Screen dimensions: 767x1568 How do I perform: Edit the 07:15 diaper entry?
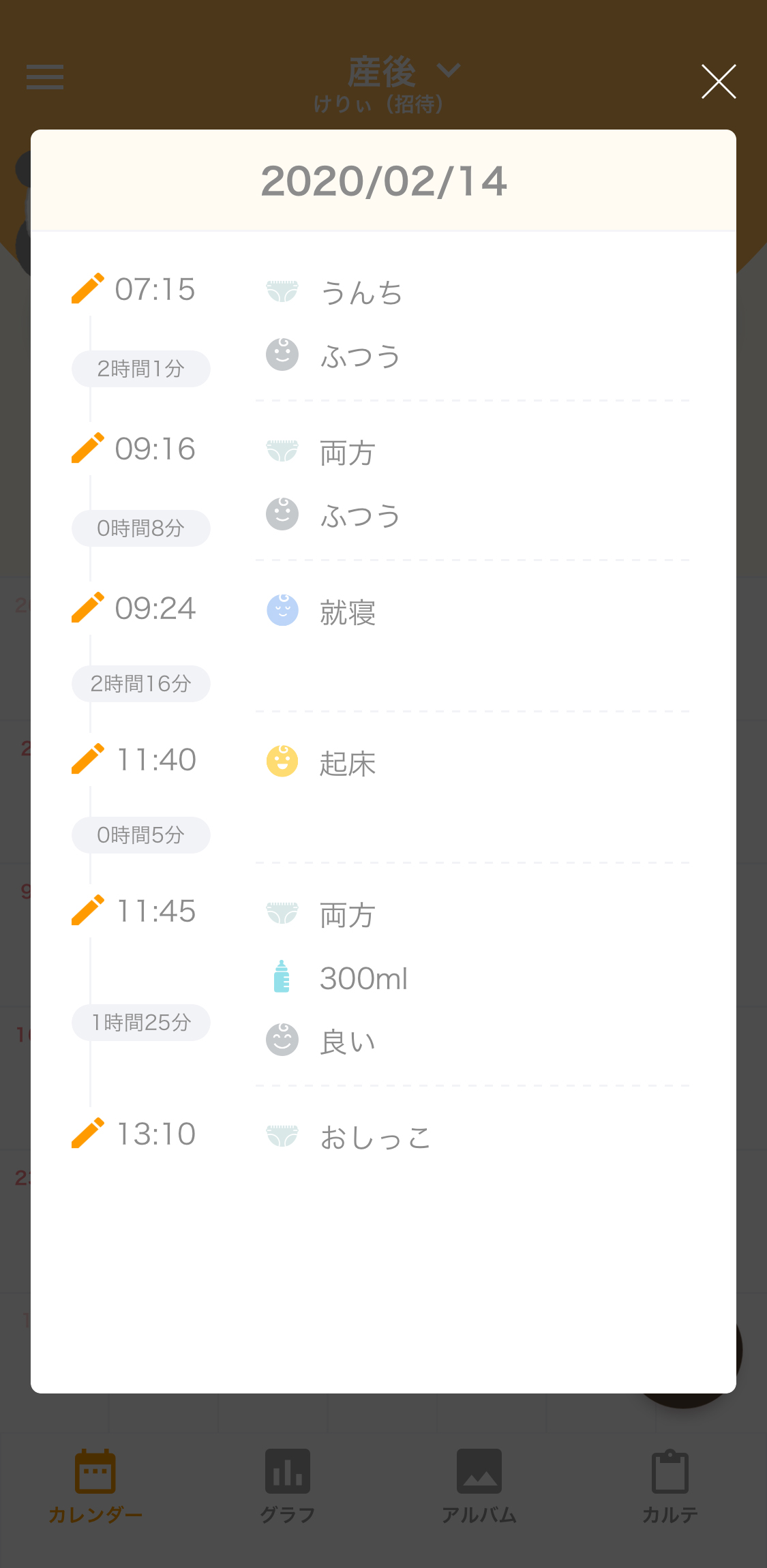pos(88,288)
